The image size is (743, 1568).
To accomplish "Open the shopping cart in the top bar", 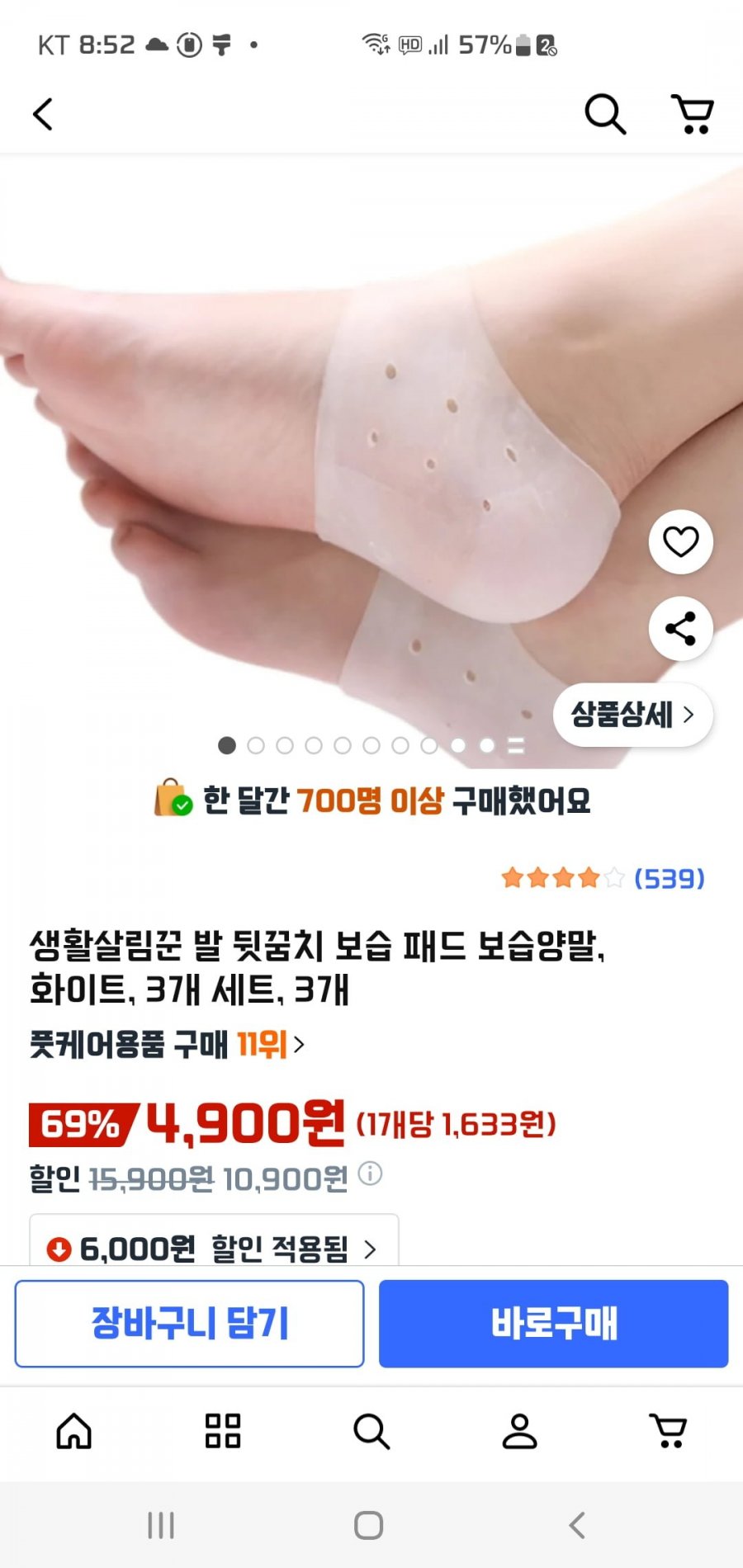I will click(x=692, y=114).
